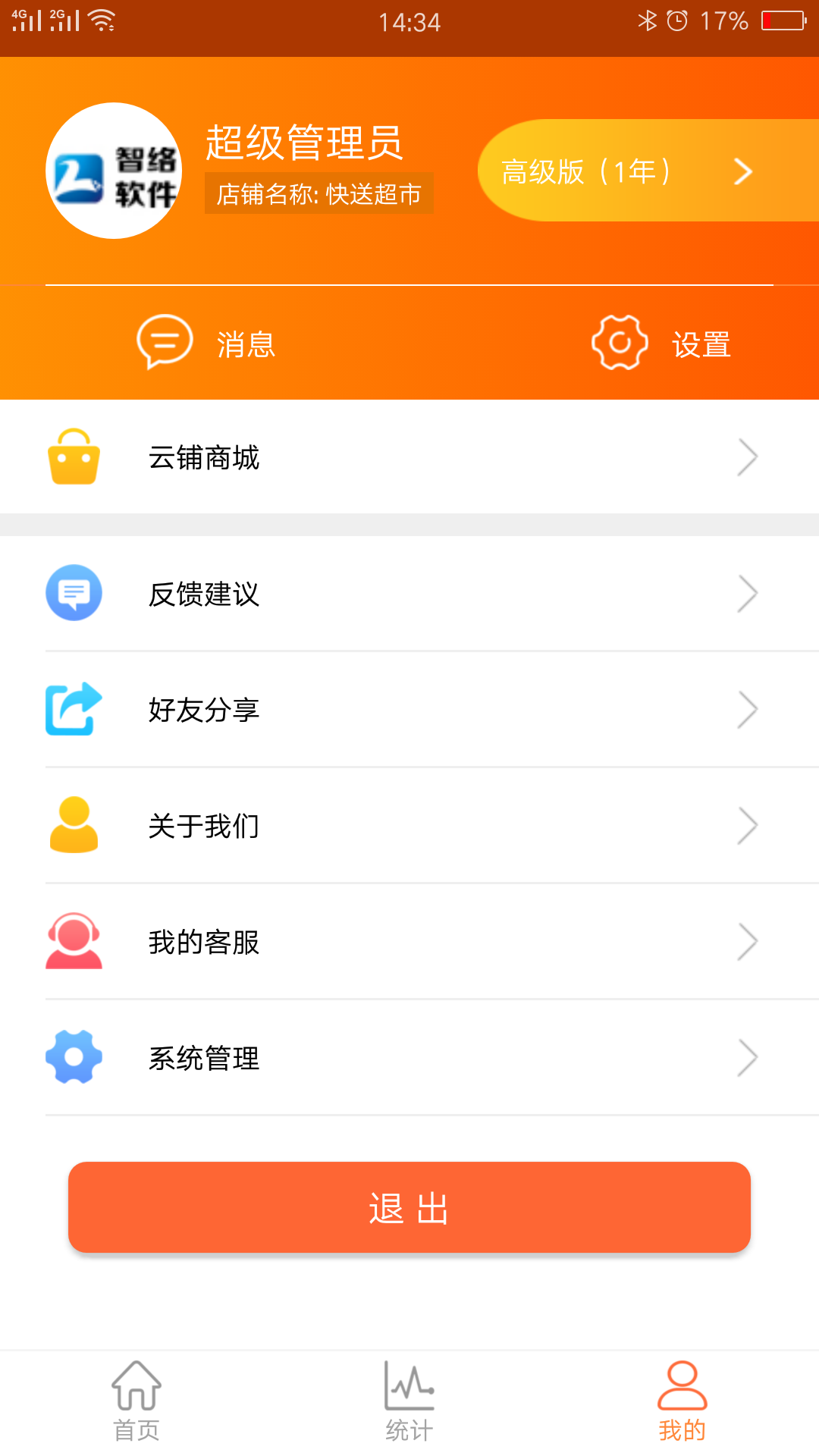Tap the 退出 logout button
The width and height of the screenshot is (819, 1456).
[x=409, y=1207]
